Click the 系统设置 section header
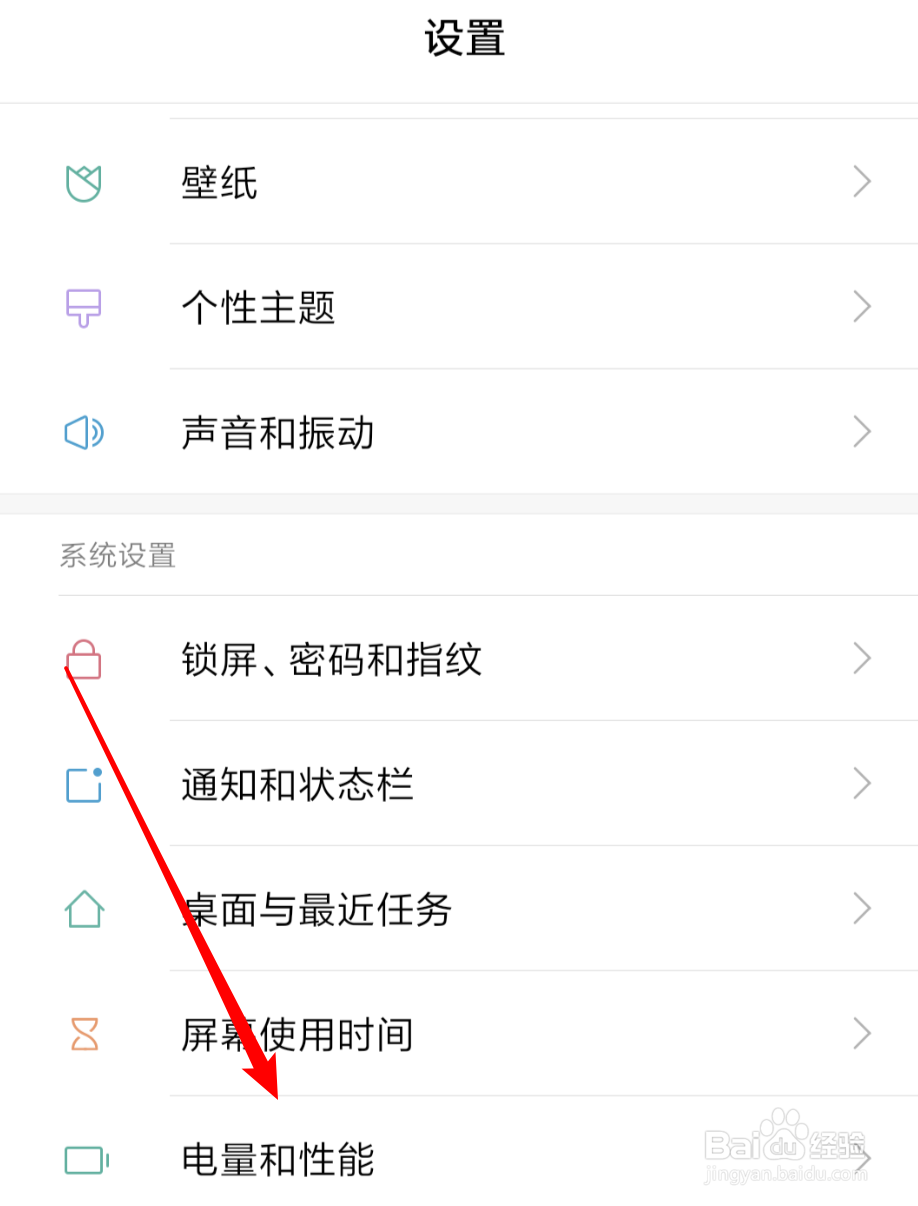The height and width of the screenshot is (1206, 918). (117, 556)
